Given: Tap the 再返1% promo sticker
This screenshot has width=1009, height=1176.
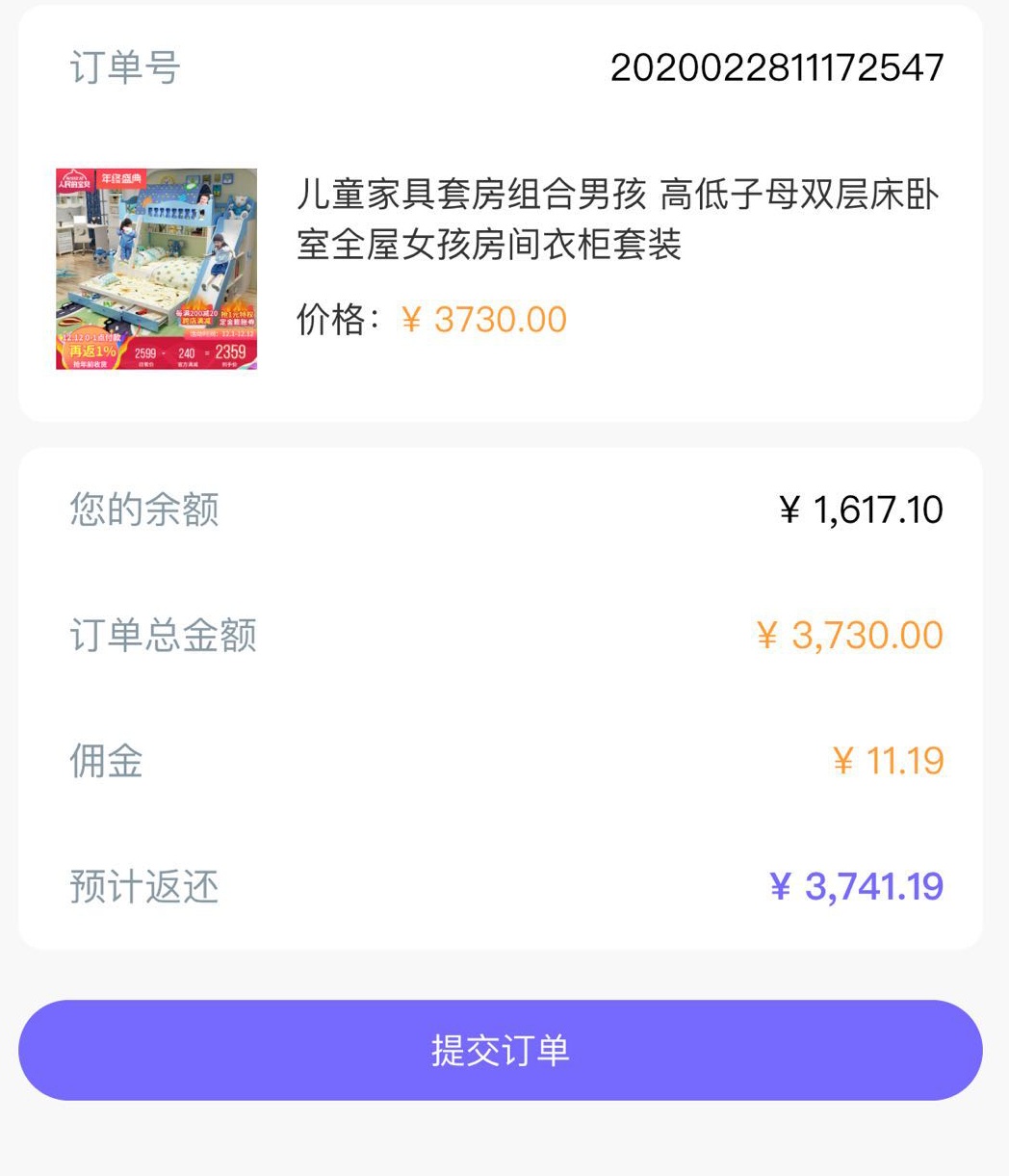Looking at the screenshot, I should (x=91, y=352).
